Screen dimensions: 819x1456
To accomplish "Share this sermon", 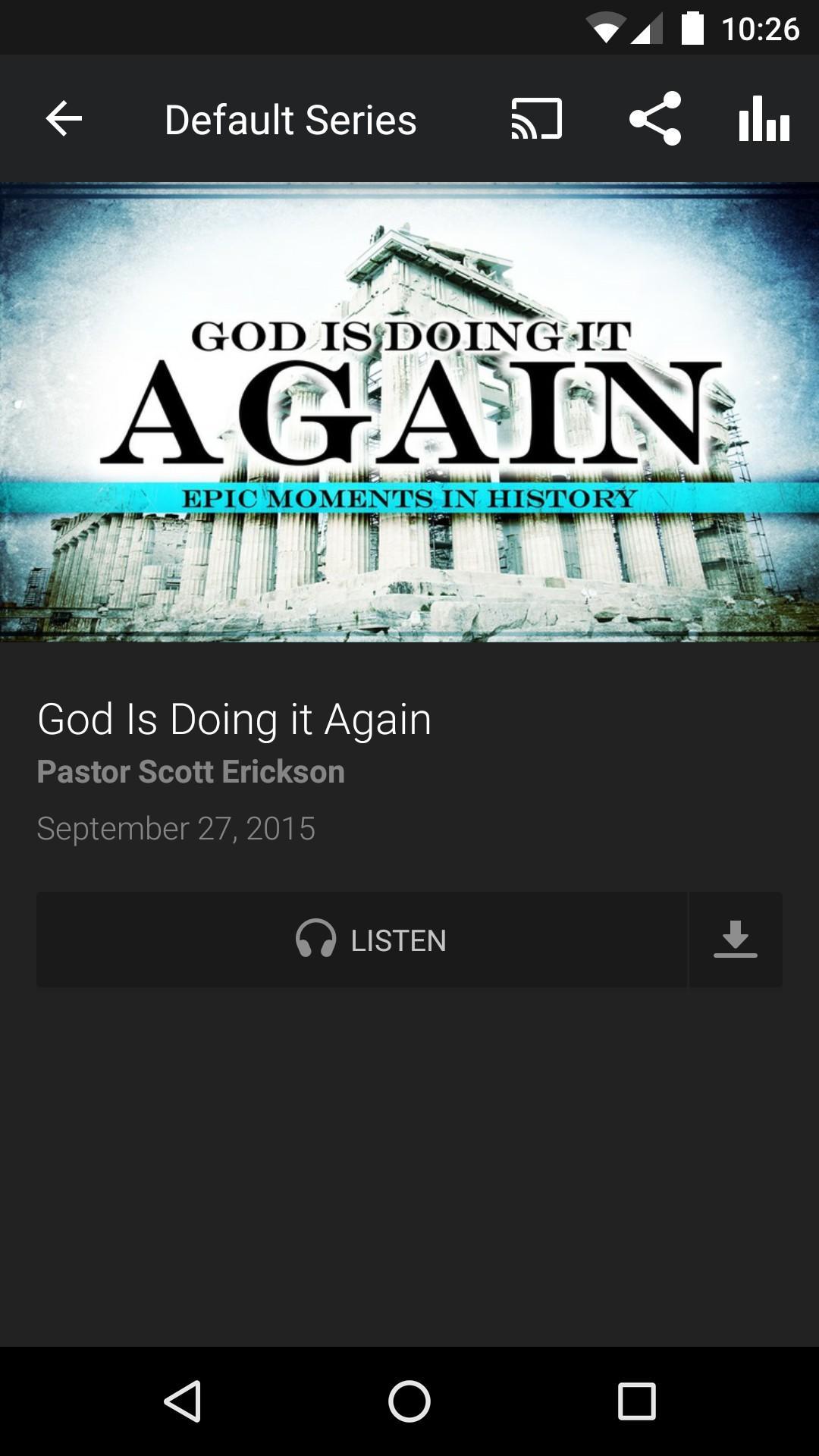I will 655,119.
